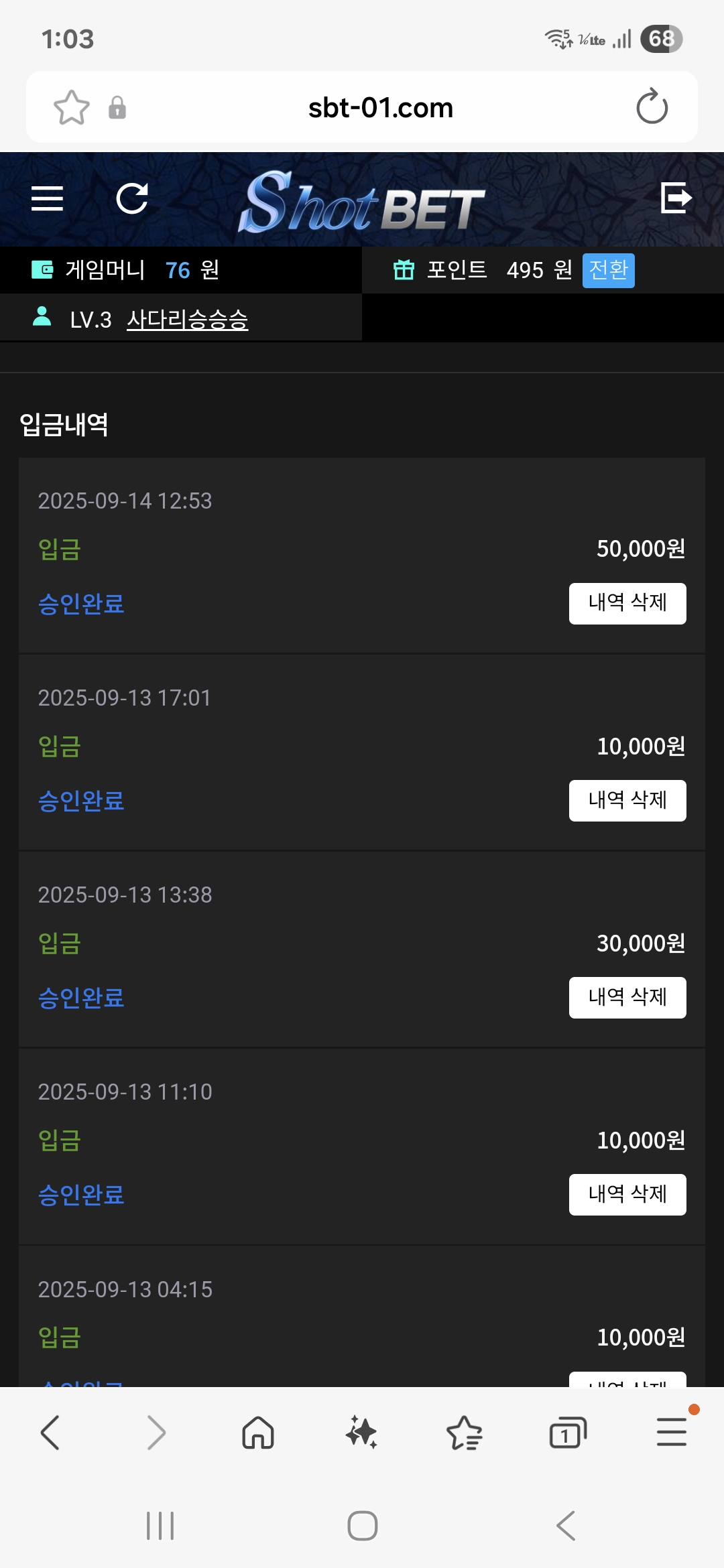Open the 사다리승승승 profile link

tap(187, 320)
